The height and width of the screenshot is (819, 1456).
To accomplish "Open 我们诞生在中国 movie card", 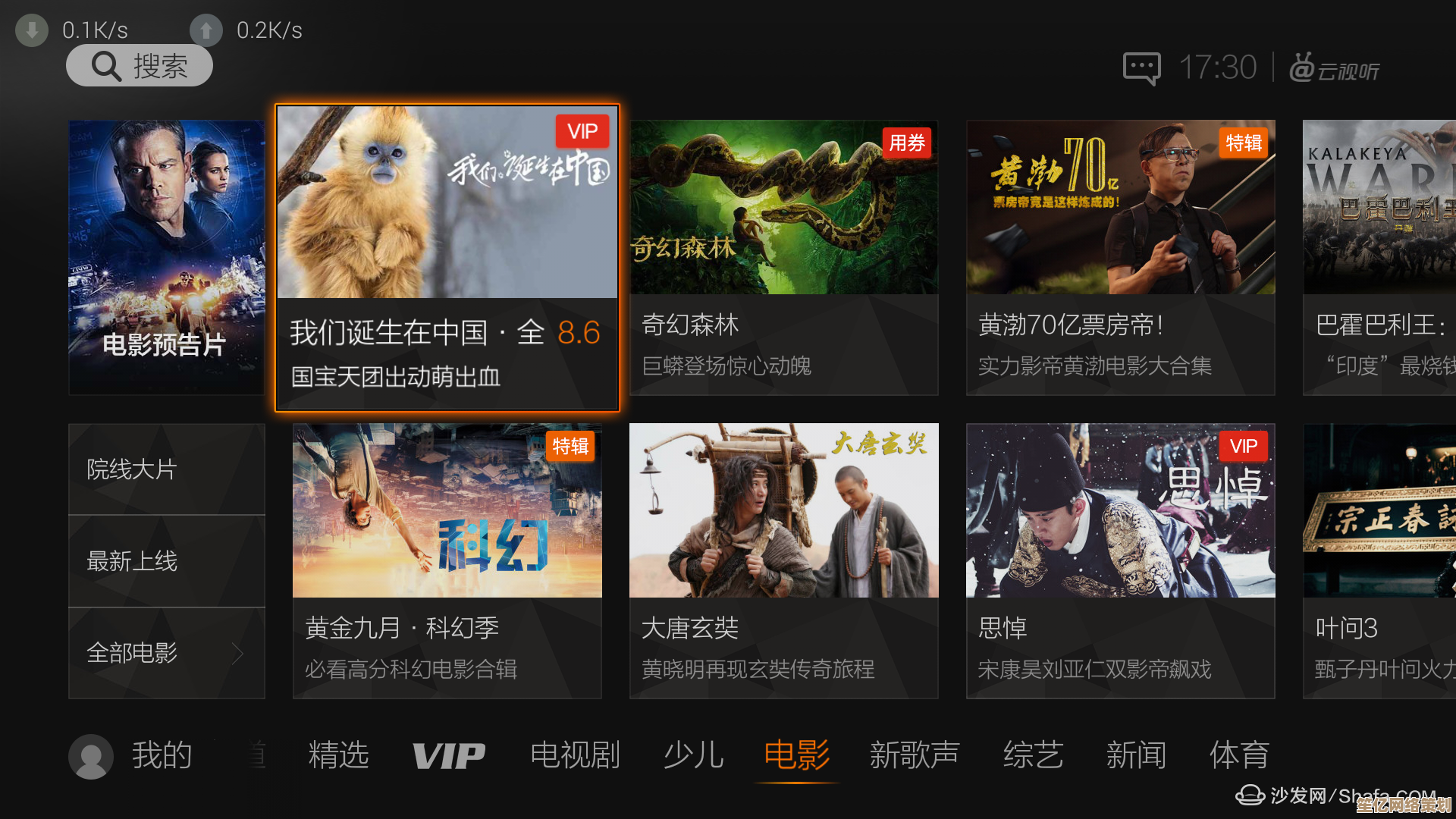I will [447, 258].
